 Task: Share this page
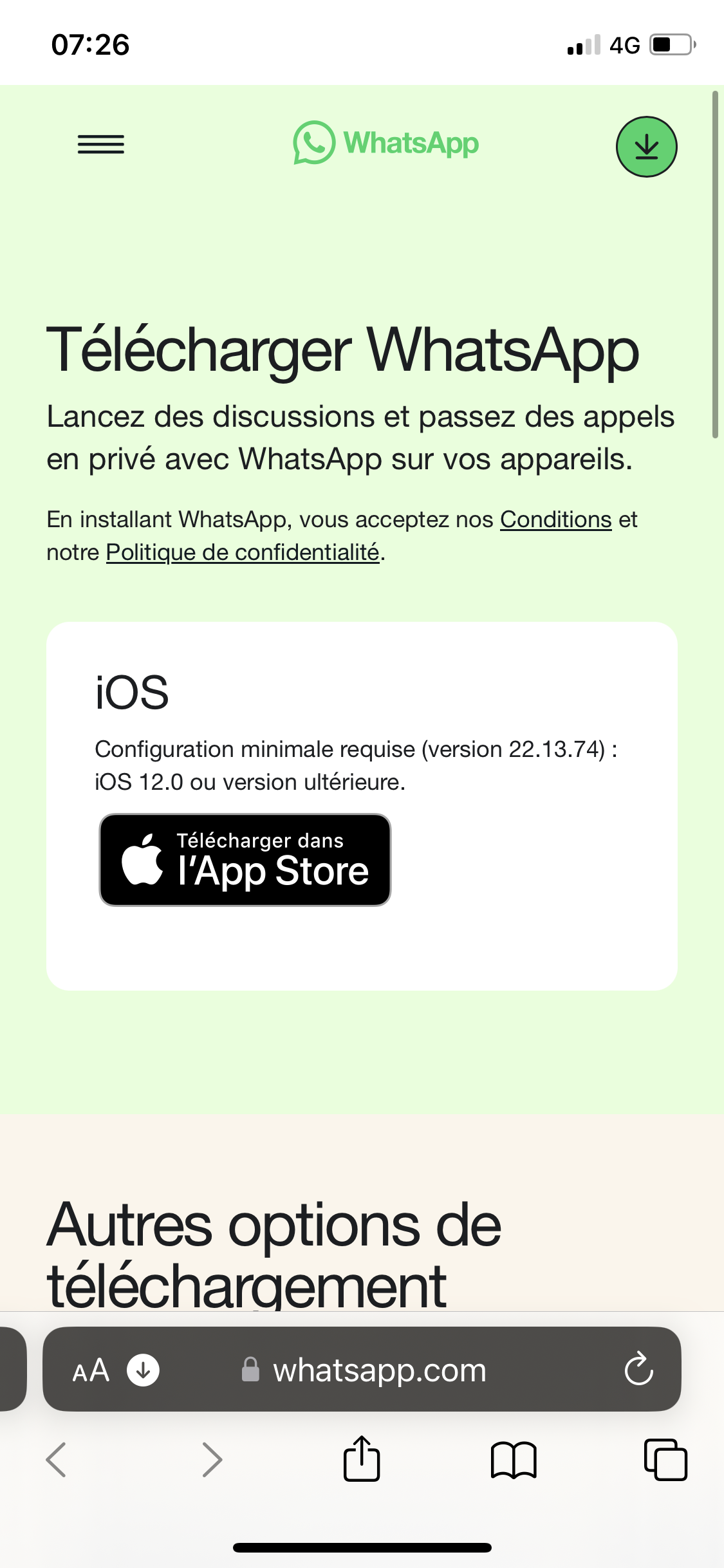[x=362, y=1458]
